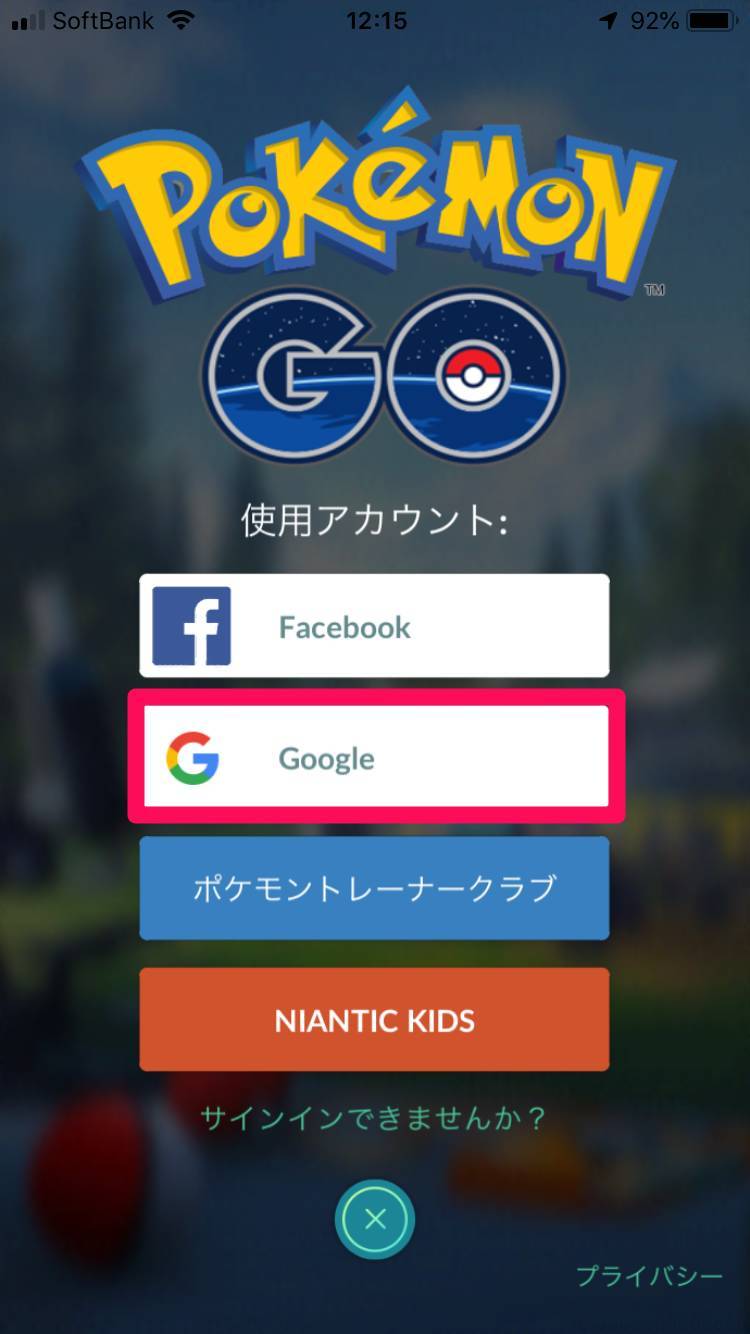Tap the NIANTIC KIDS button
Screen dimensions: 750x1334
click(x=374, y=1020)
